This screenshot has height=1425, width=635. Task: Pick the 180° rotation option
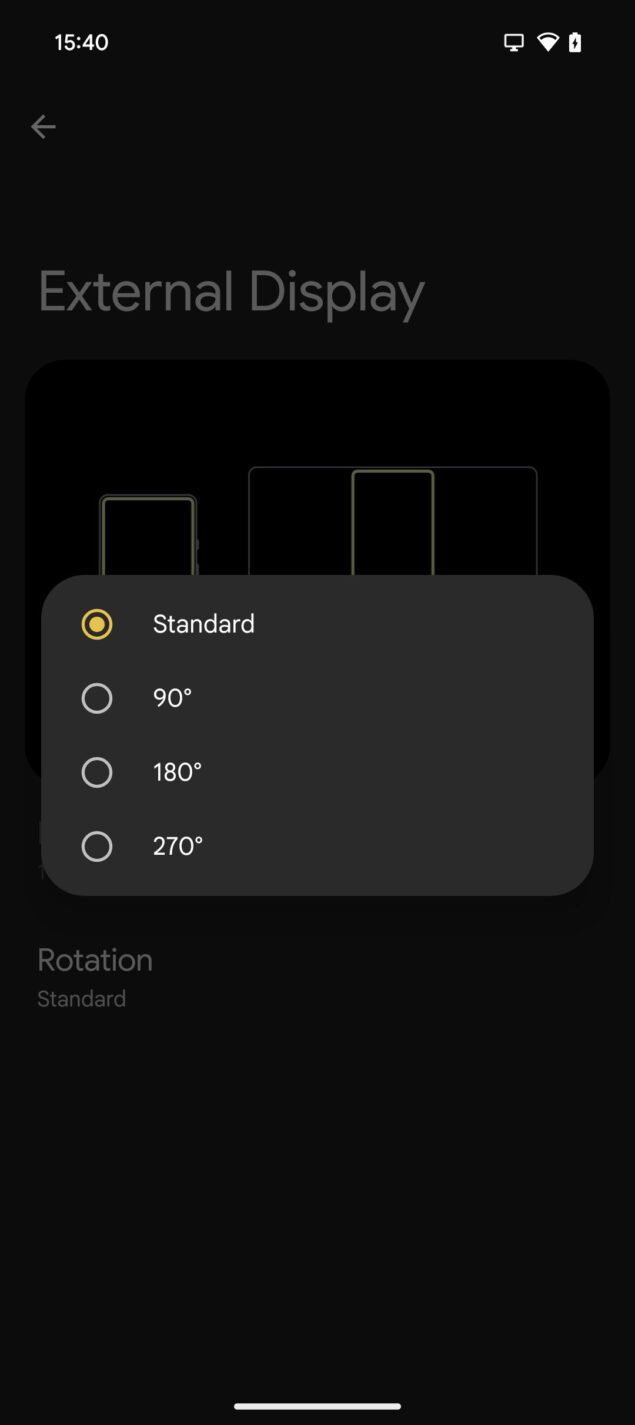[317, 772]
